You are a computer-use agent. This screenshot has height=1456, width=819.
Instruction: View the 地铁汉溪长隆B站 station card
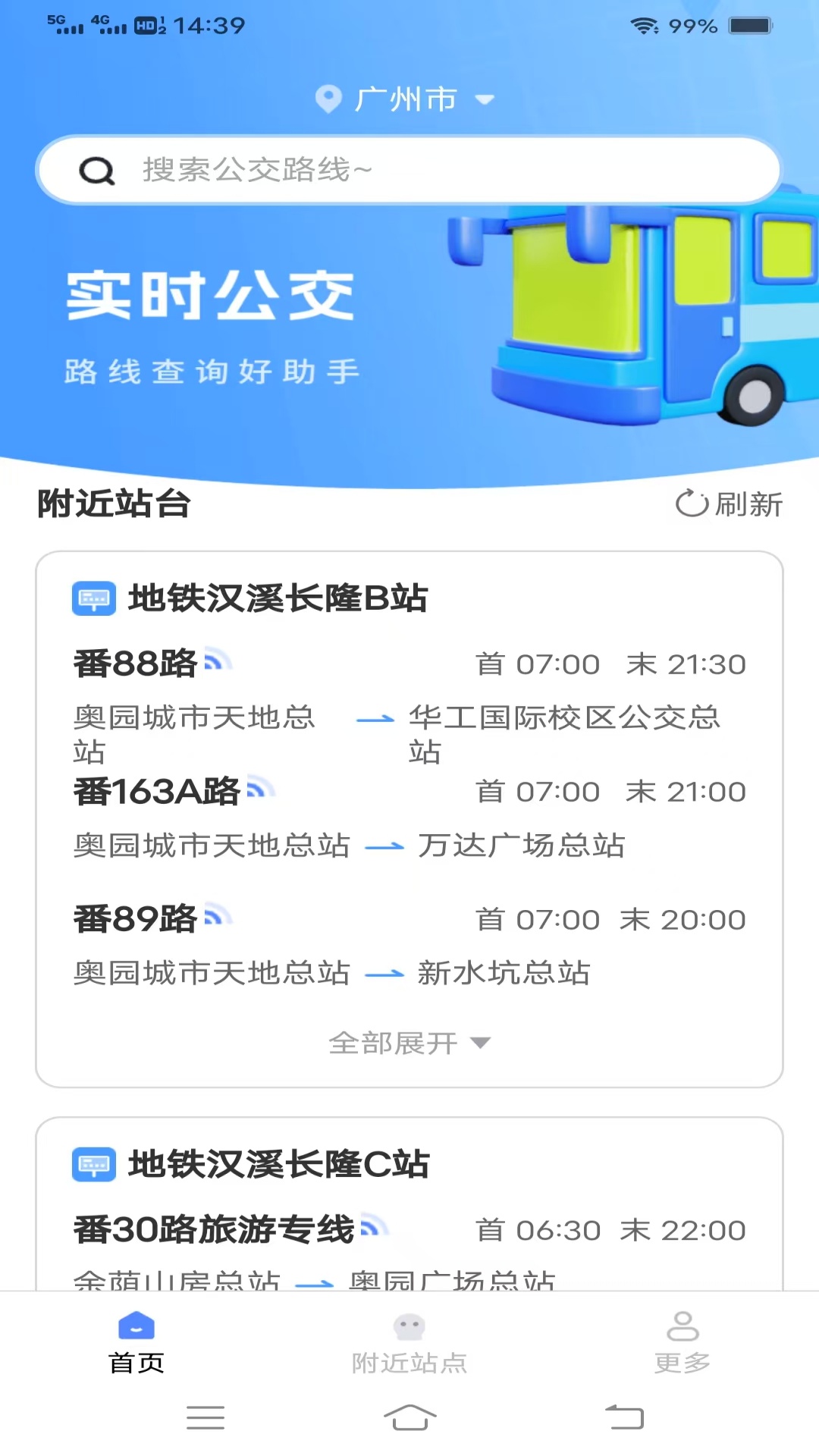277,598
